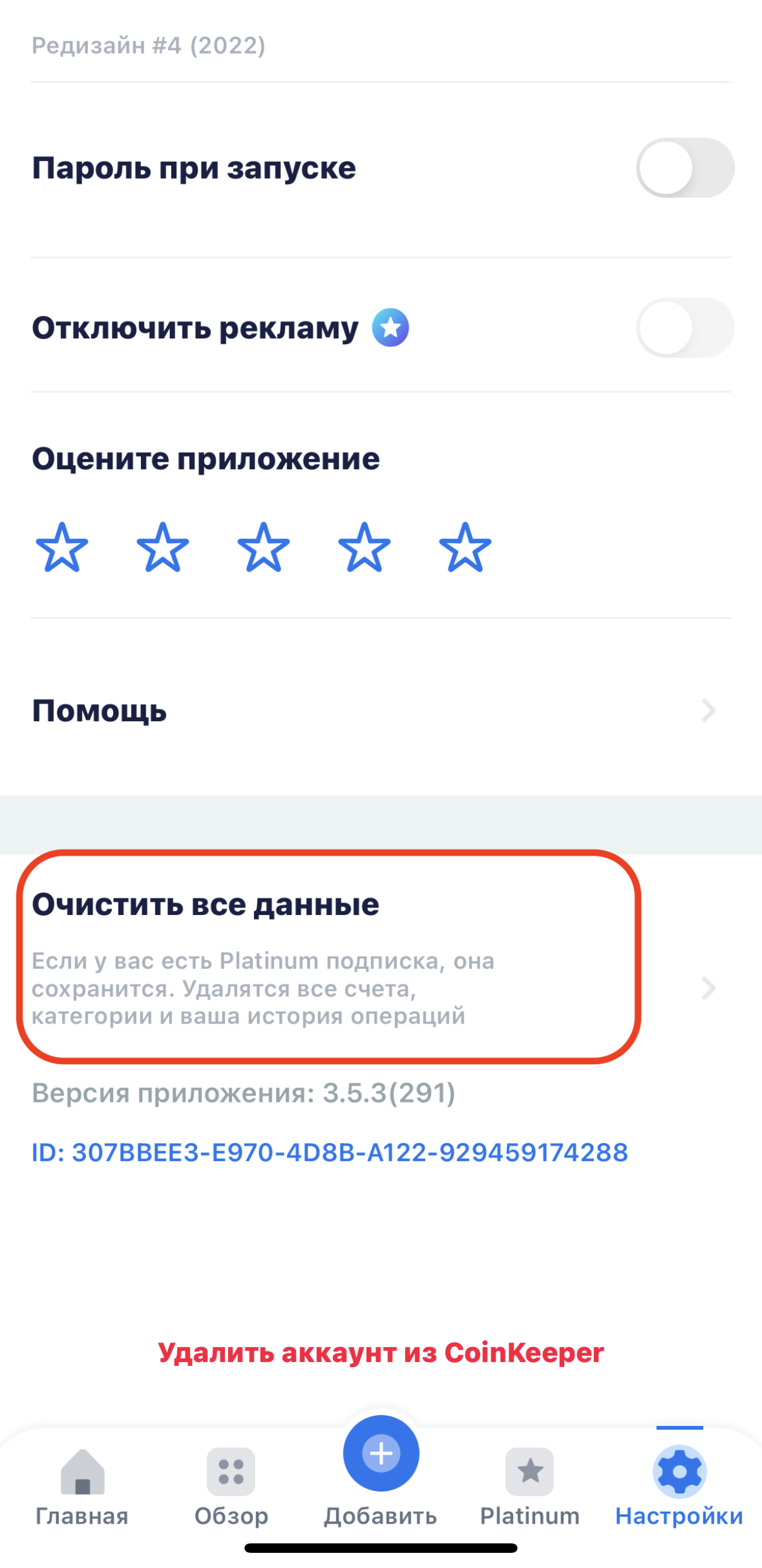Screen dimensions: 762x1568
Task: Rate the app three stars
Action: (x=263, y=547)
